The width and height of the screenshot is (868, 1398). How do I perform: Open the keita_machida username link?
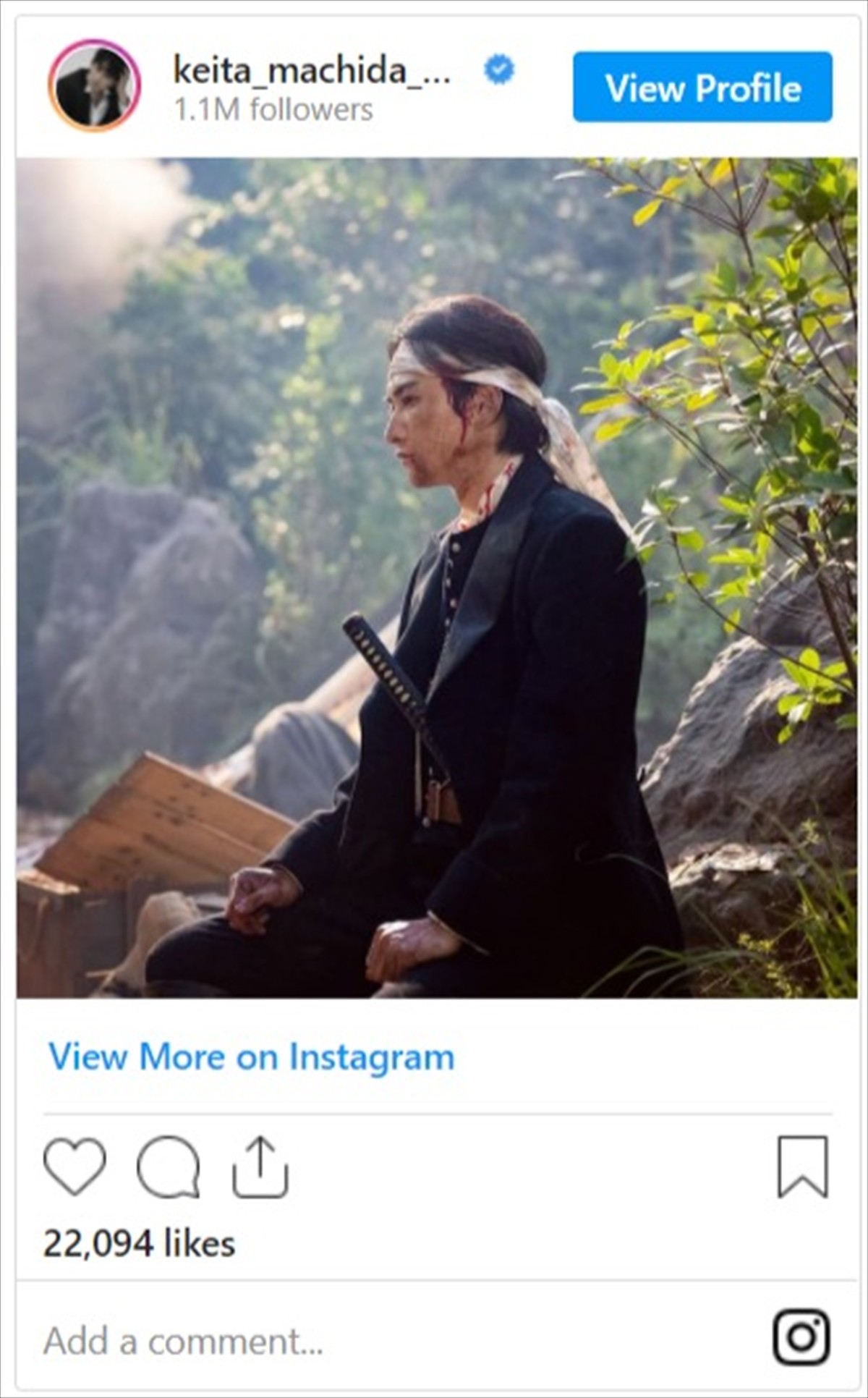[x=312, y=71]
